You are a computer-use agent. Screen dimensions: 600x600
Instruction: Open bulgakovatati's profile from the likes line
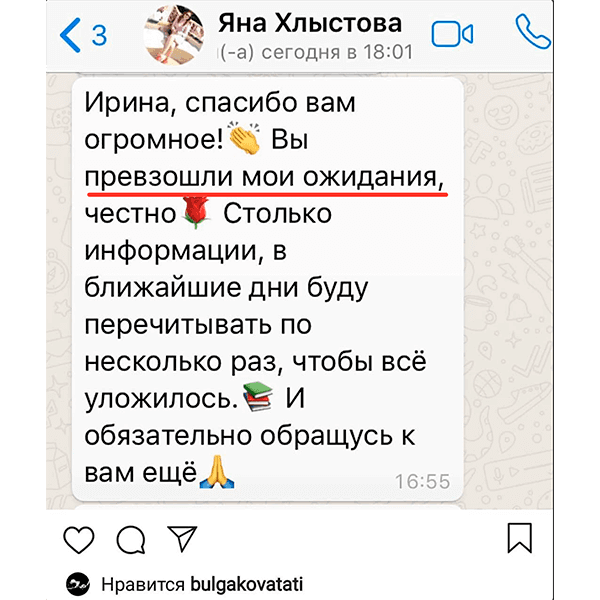[x=245, y=584]
